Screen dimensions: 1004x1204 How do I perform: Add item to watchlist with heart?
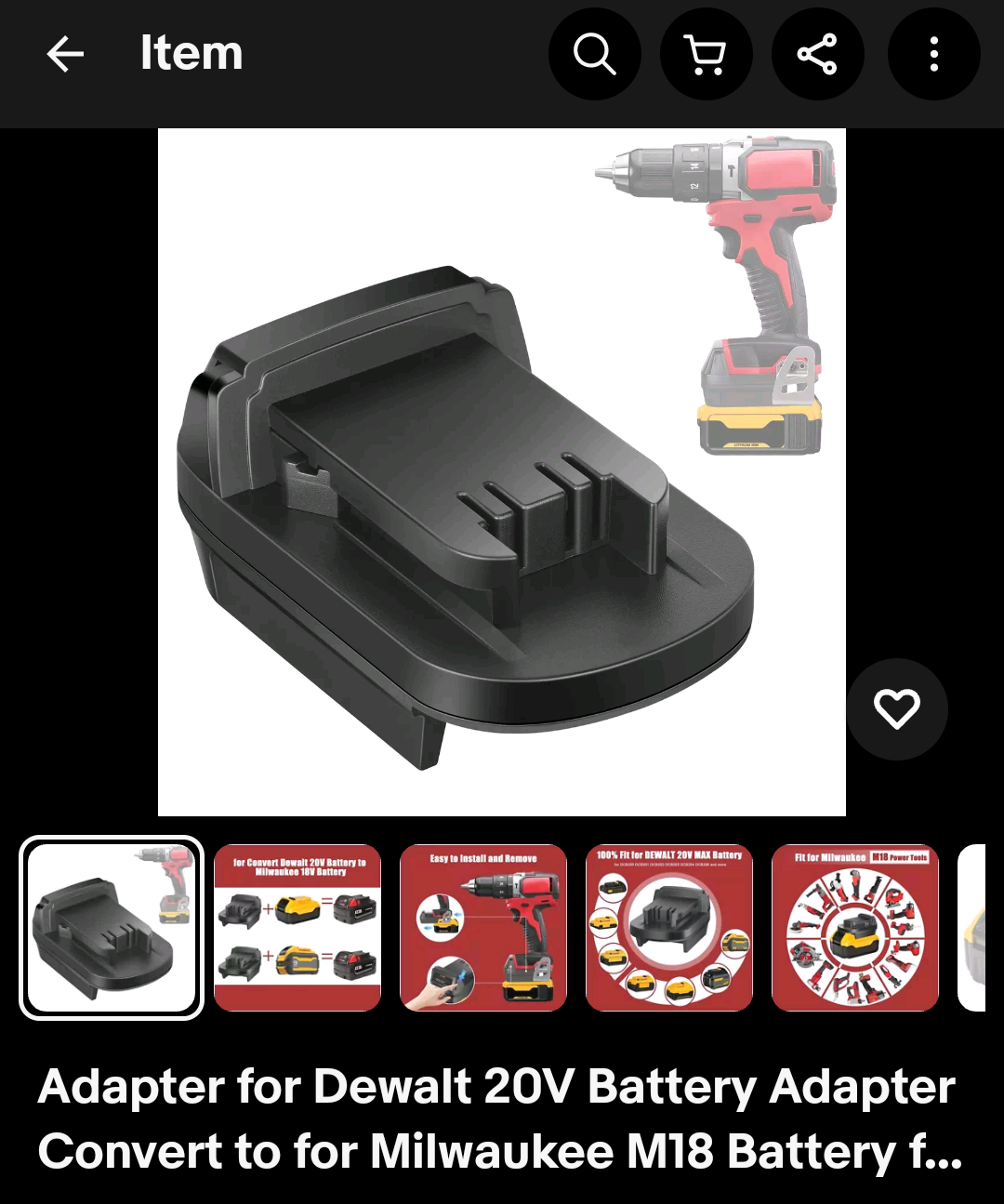(896, 709)
